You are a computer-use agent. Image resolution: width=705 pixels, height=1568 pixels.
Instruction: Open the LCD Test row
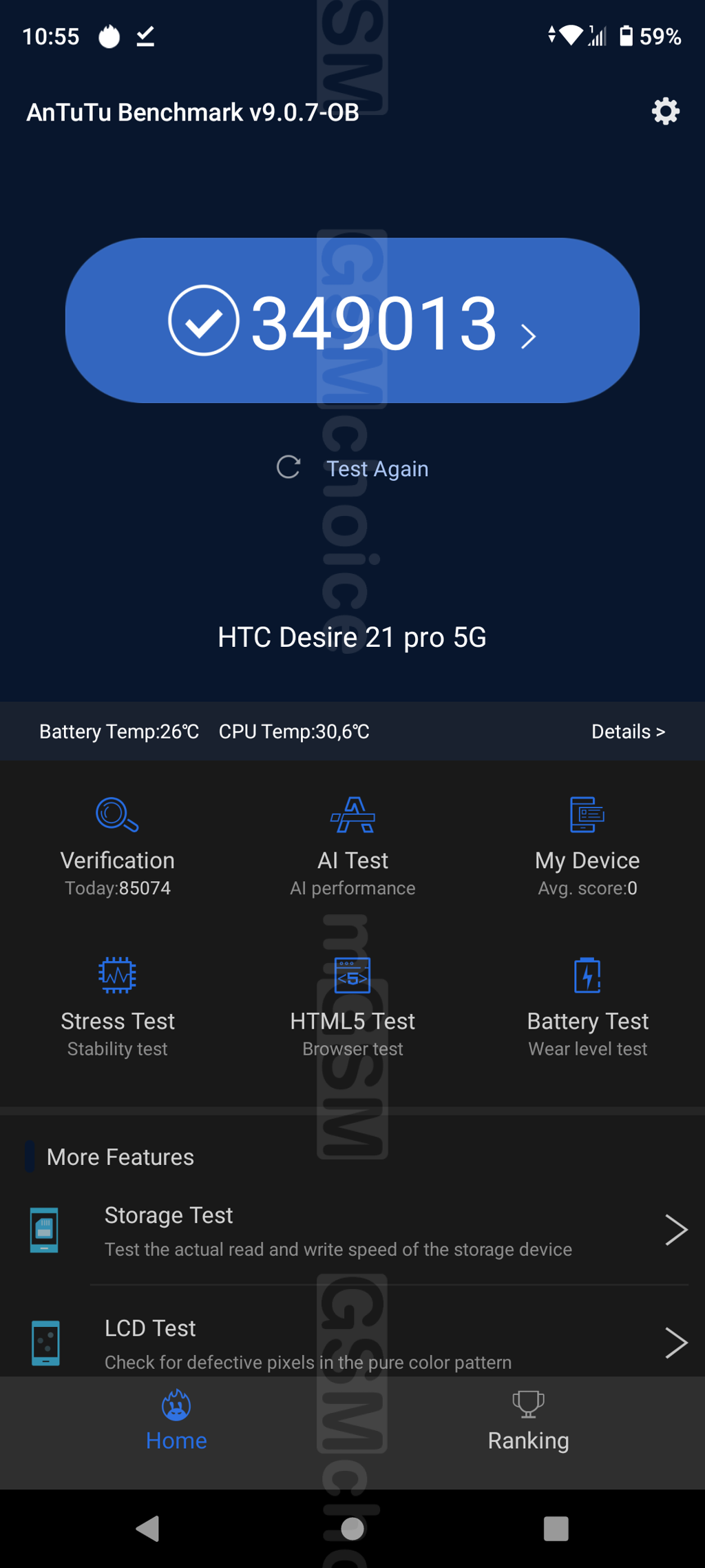pyautogui.click(x=352, y=1342)
